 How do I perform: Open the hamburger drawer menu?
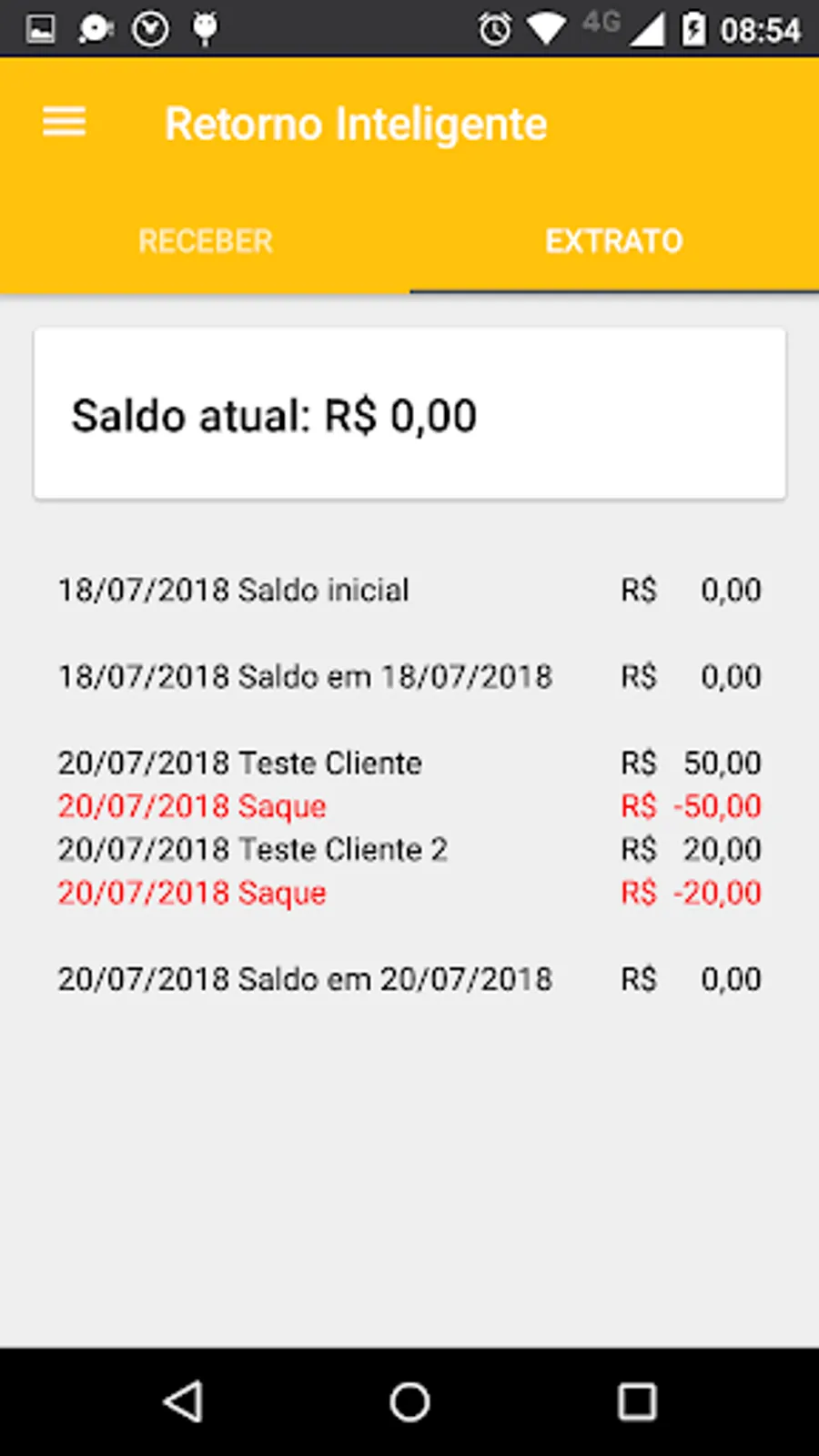[x=64, y=122]
